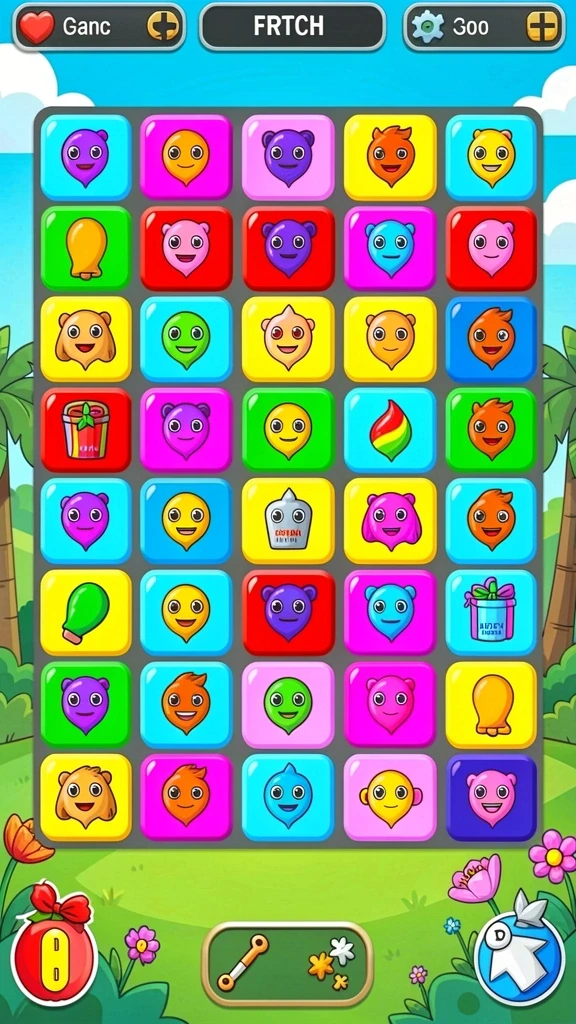The width and height of the screenshot is (576, 1024).
Task: Choose the star sparkle power-up
Action: click(332, 963)
